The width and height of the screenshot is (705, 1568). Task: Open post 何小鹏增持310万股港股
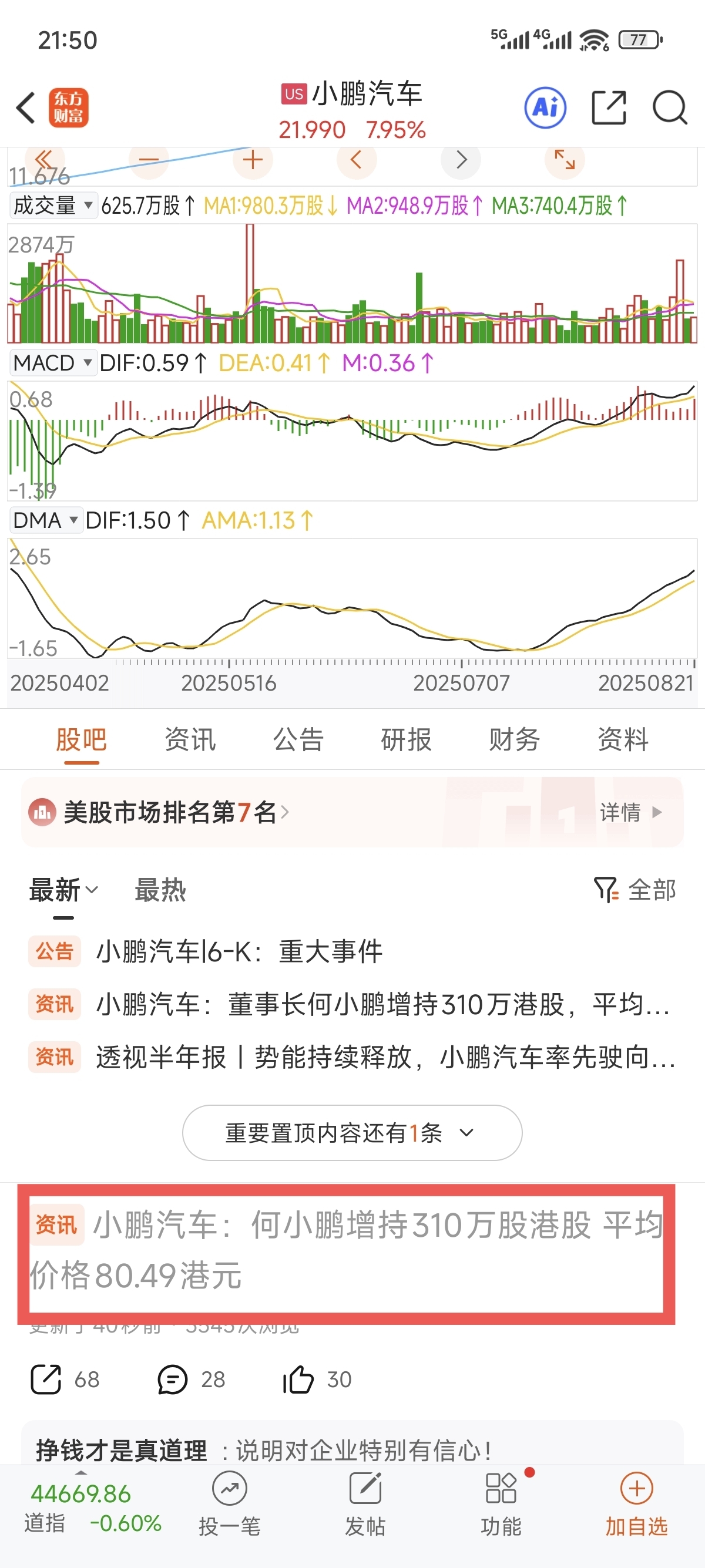click(x=347, y=1249)
